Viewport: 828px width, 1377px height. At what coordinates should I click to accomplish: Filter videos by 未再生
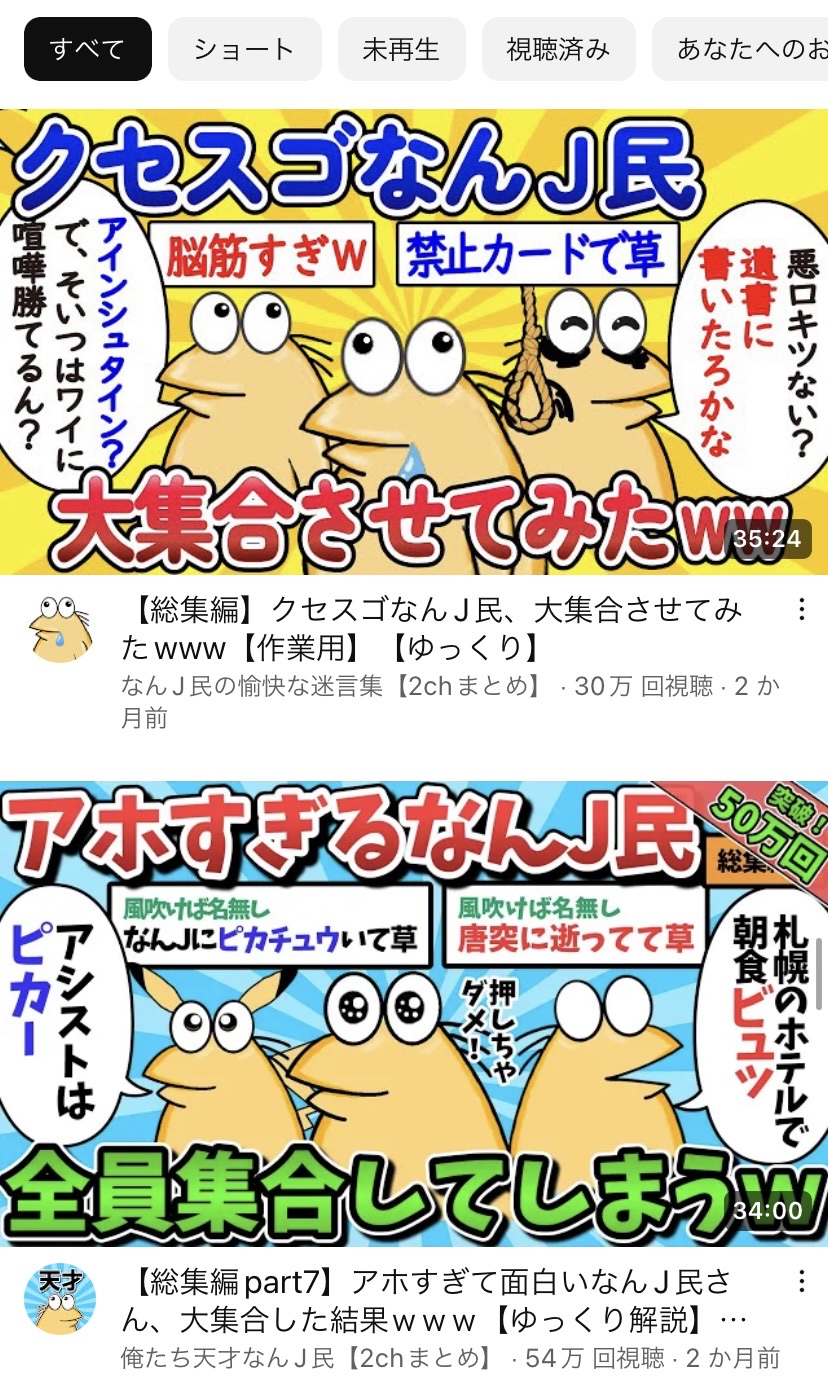[401, 49]
